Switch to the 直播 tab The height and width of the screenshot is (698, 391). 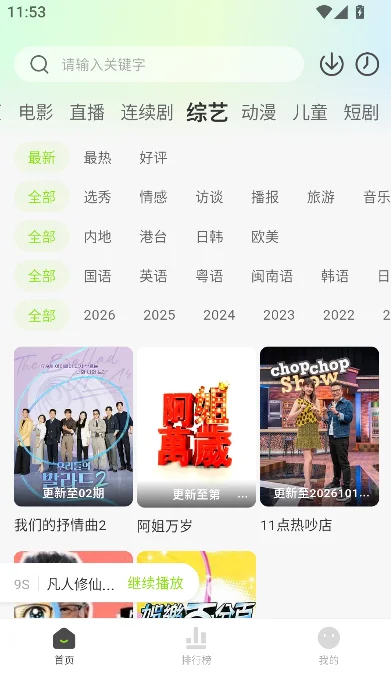pos(87,112)
